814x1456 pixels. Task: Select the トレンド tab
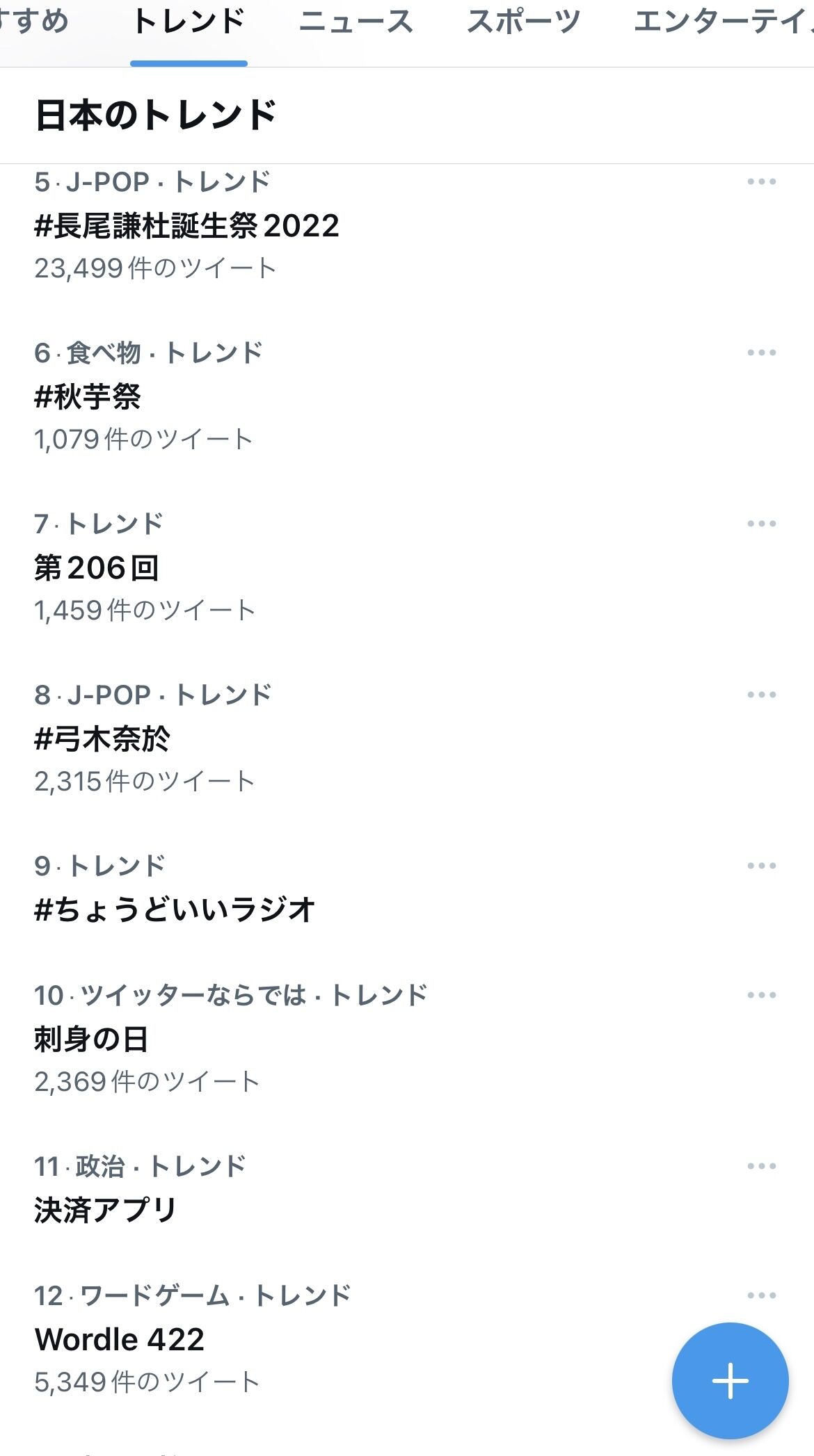(x=189, y=22)
